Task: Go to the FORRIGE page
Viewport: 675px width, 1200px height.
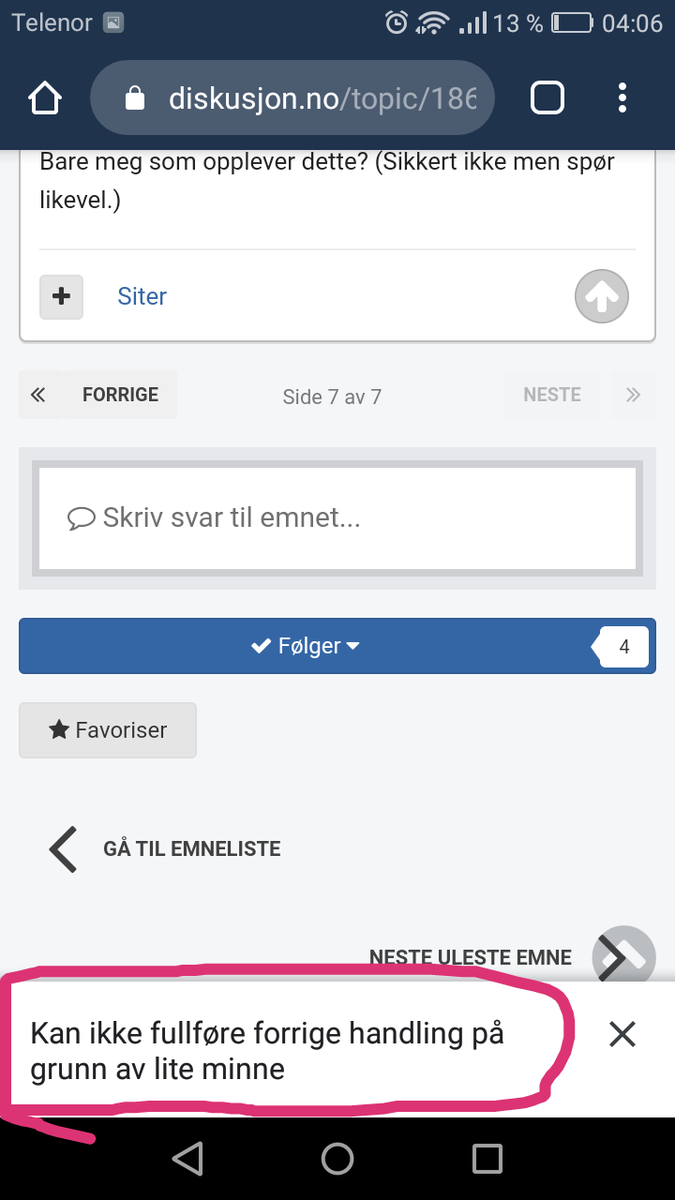Action: (x=120, y=395)
